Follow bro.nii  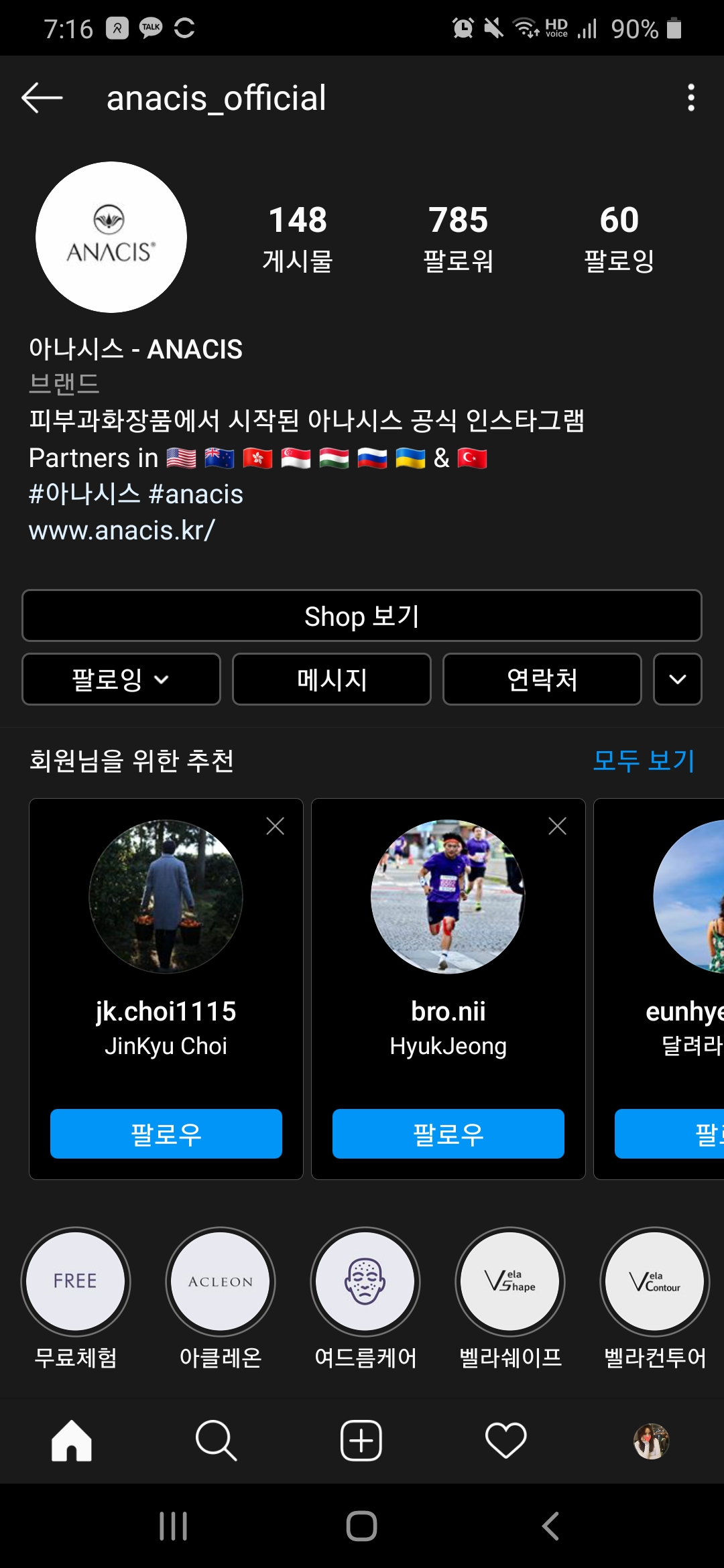(x=448, y=1134)
